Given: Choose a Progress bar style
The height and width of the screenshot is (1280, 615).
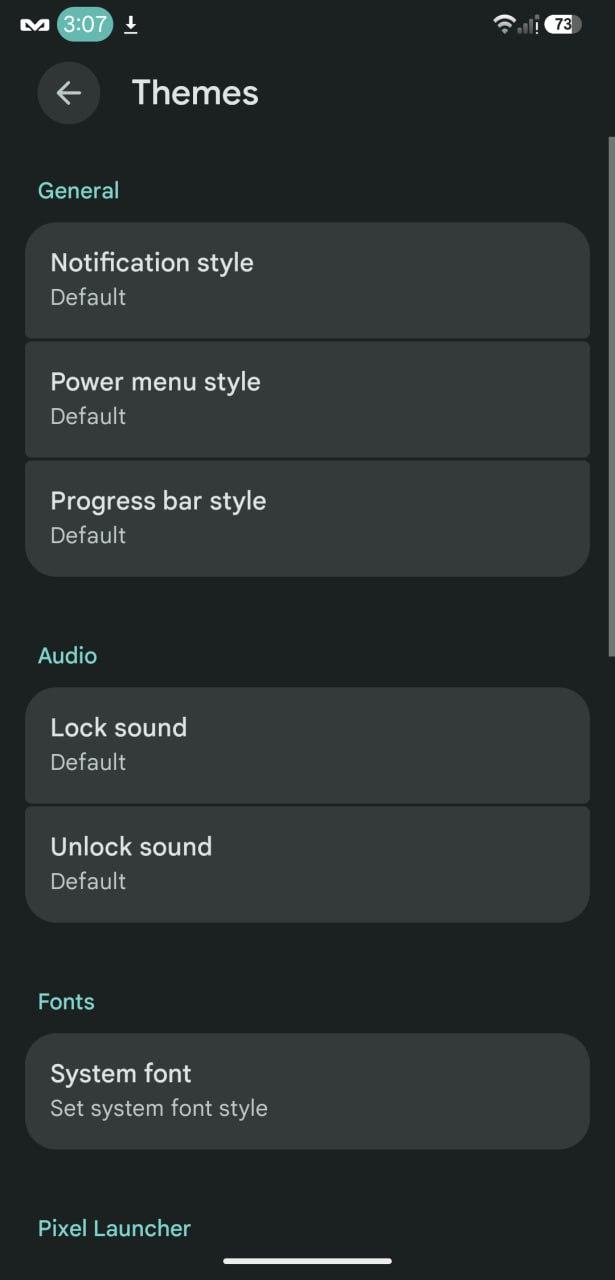Looking at the screenshot, I should click(307, 518).
